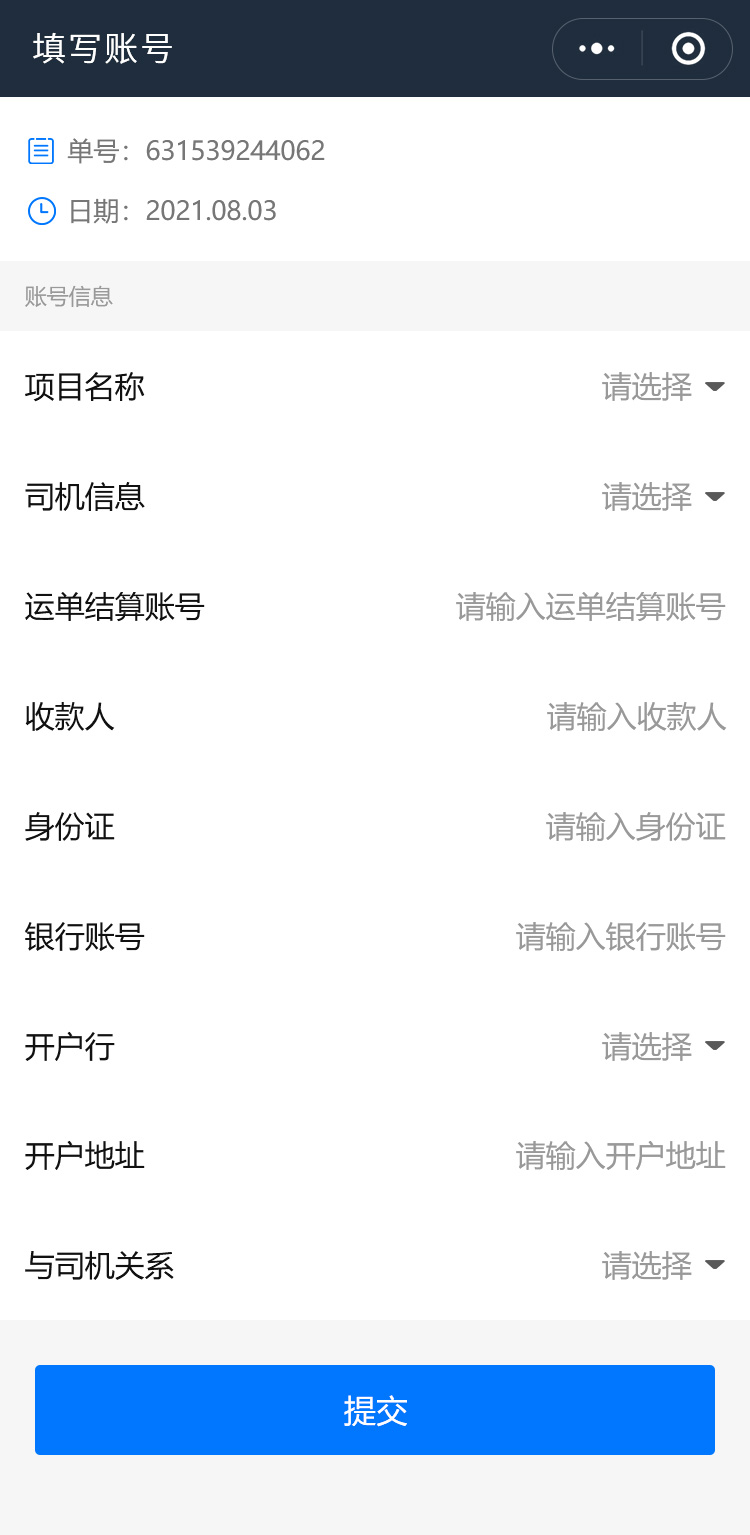Screen dimensions: 750x1535
Task: Tap the 开户地址 text field
Action: point(620,1157)
